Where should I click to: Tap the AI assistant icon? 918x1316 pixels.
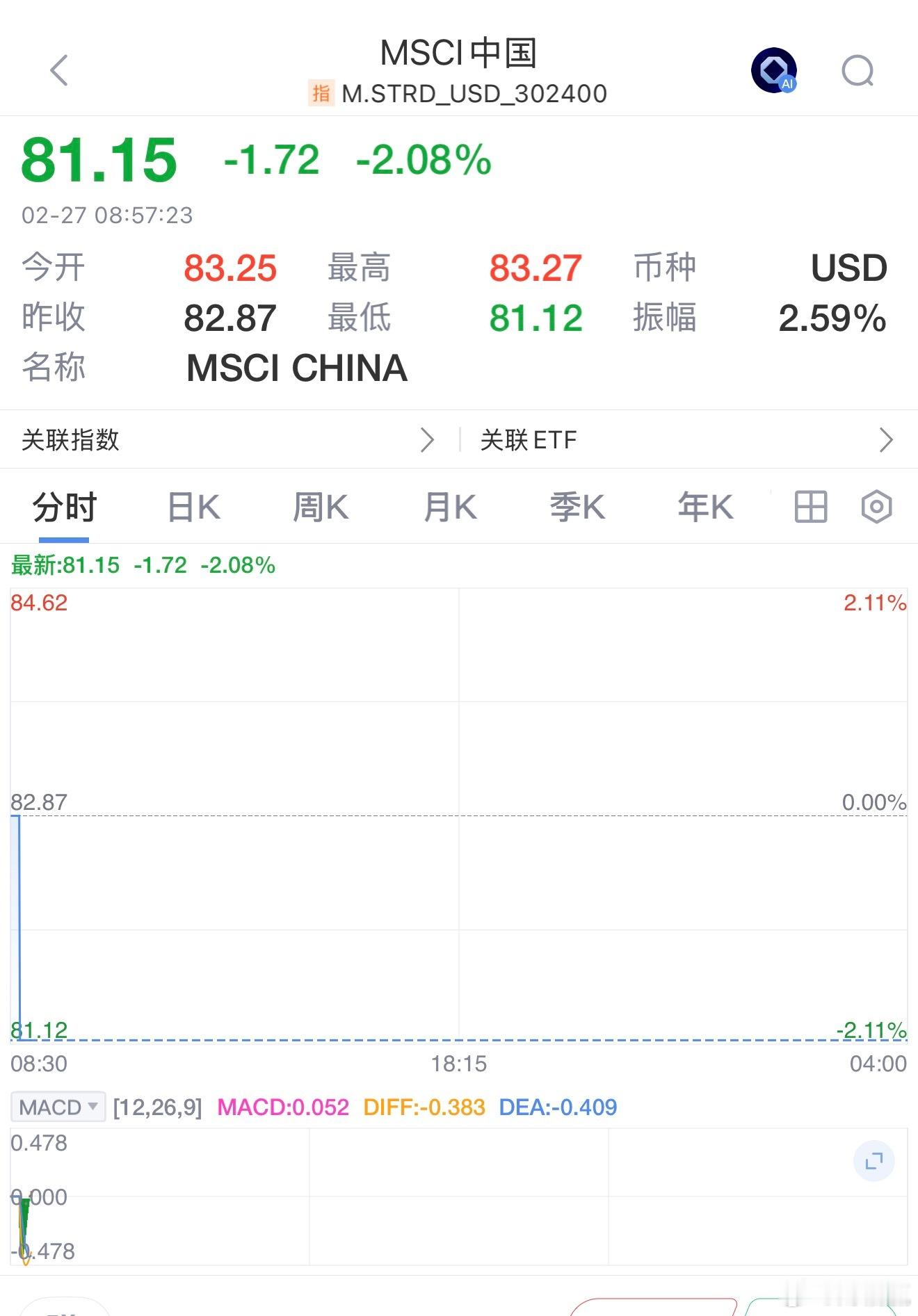[774, 69]
